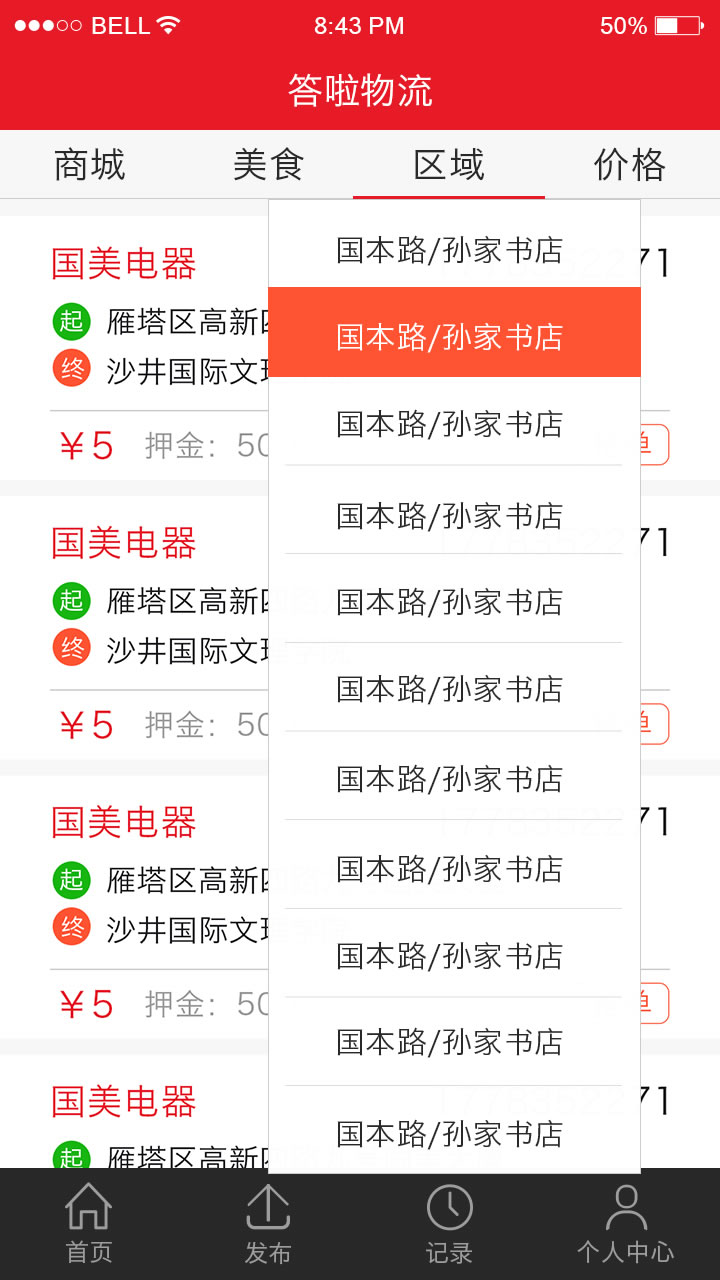The width and height of the screenshot is (720, 1280).
Task: Switch to the 商城 filter tab
Action: pos(90,165)
